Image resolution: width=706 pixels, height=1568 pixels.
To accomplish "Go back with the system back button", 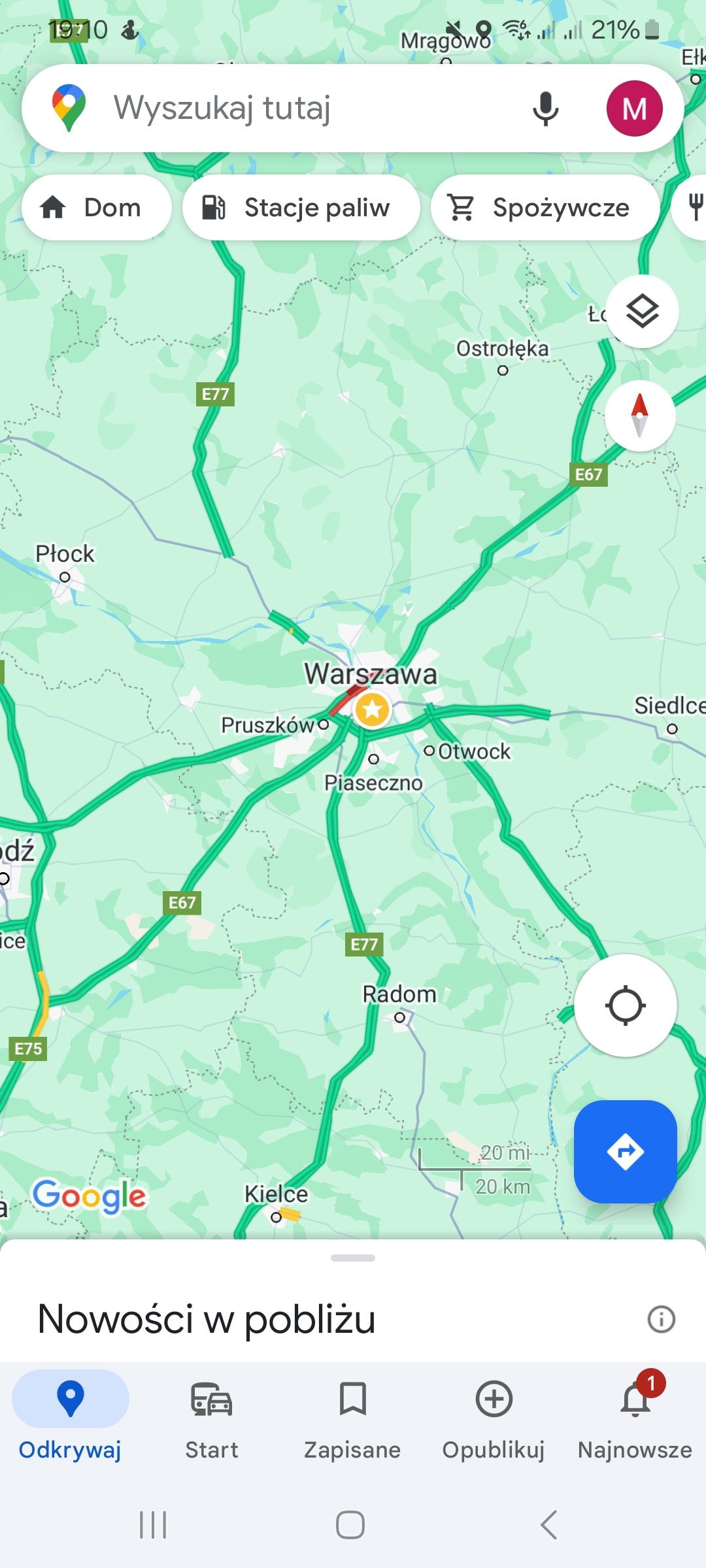I will 549,1525.
